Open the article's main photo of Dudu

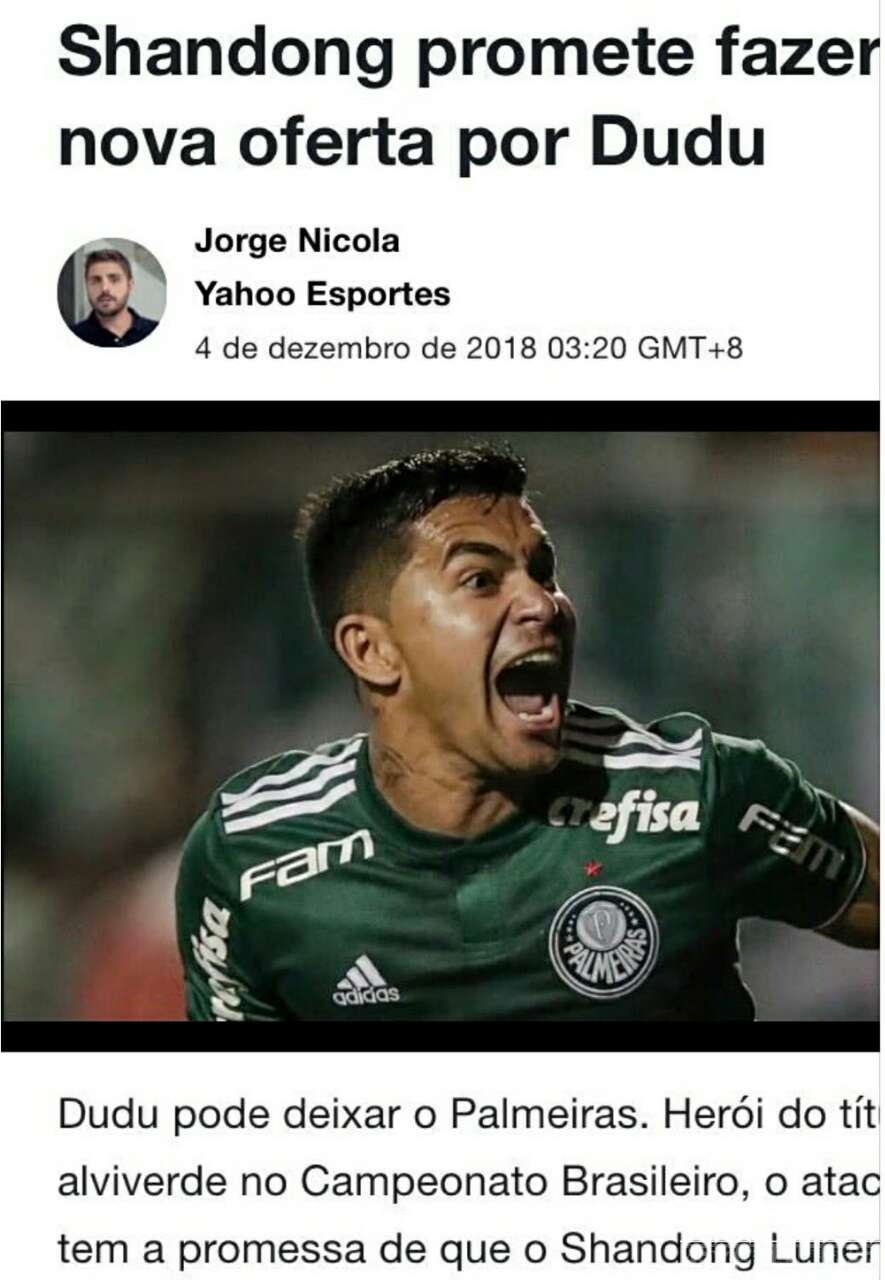click(x=440, y=725)
